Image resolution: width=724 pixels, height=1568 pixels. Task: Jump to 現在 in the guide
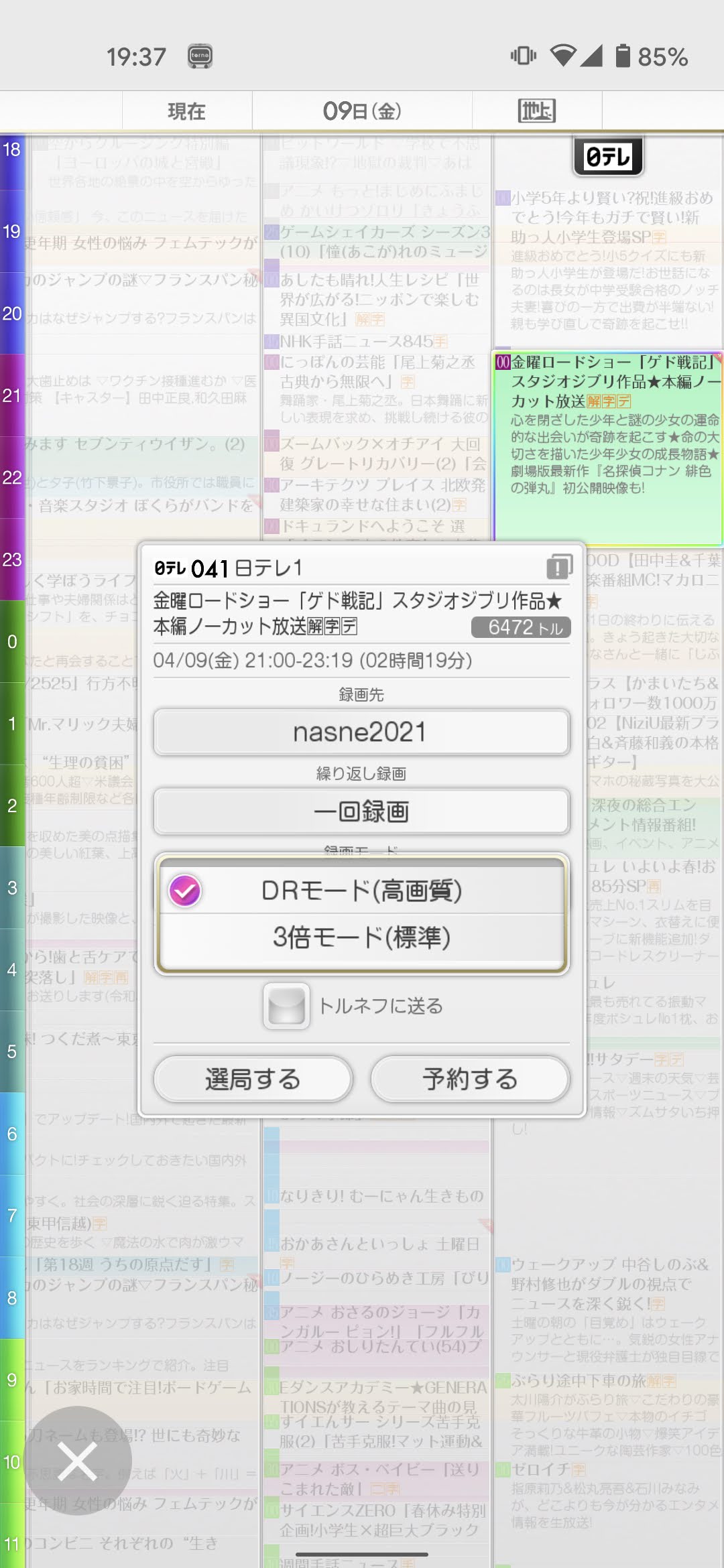pyautogui.click(x=186, y=111)
